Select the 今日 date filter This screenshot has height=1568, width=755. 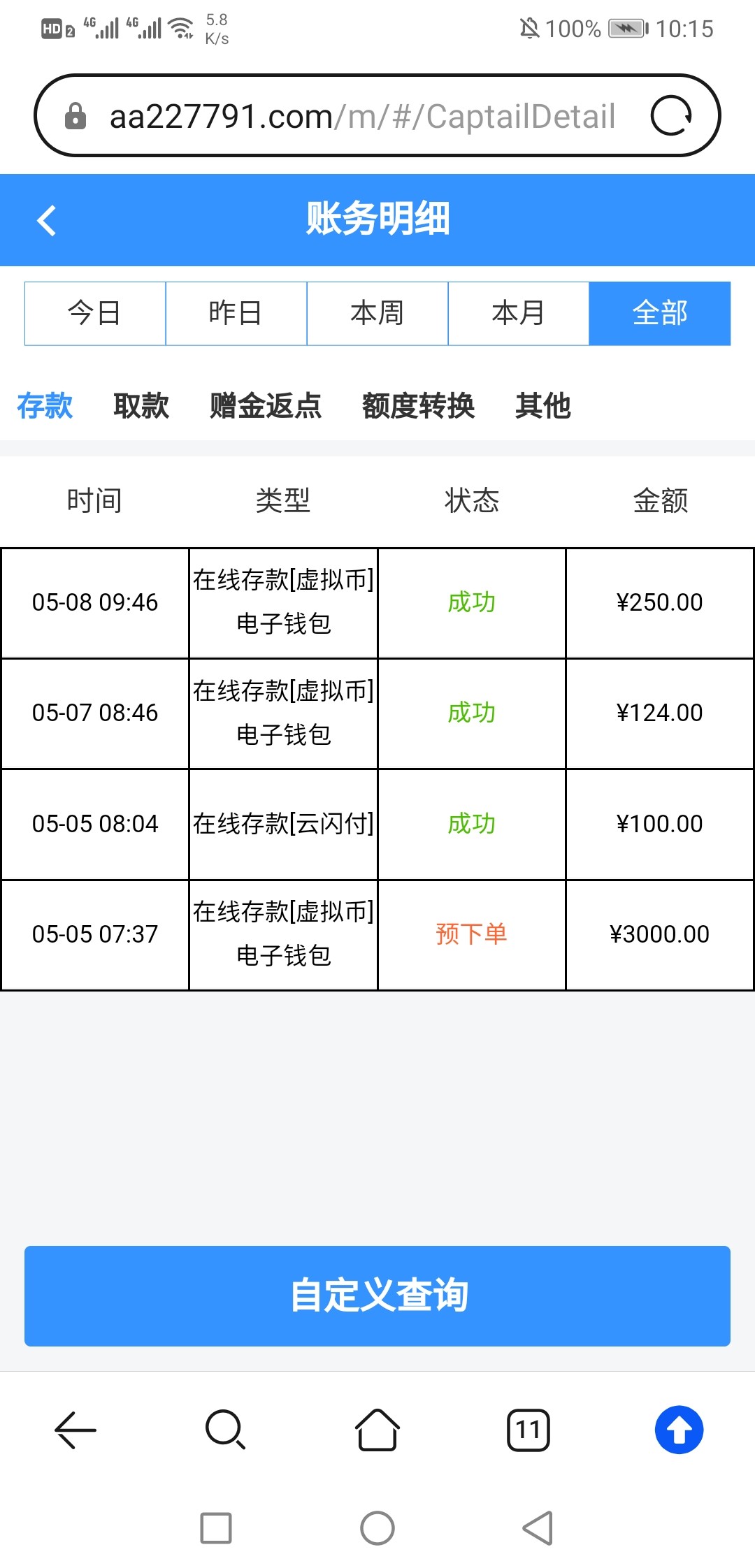pos(95,313)
